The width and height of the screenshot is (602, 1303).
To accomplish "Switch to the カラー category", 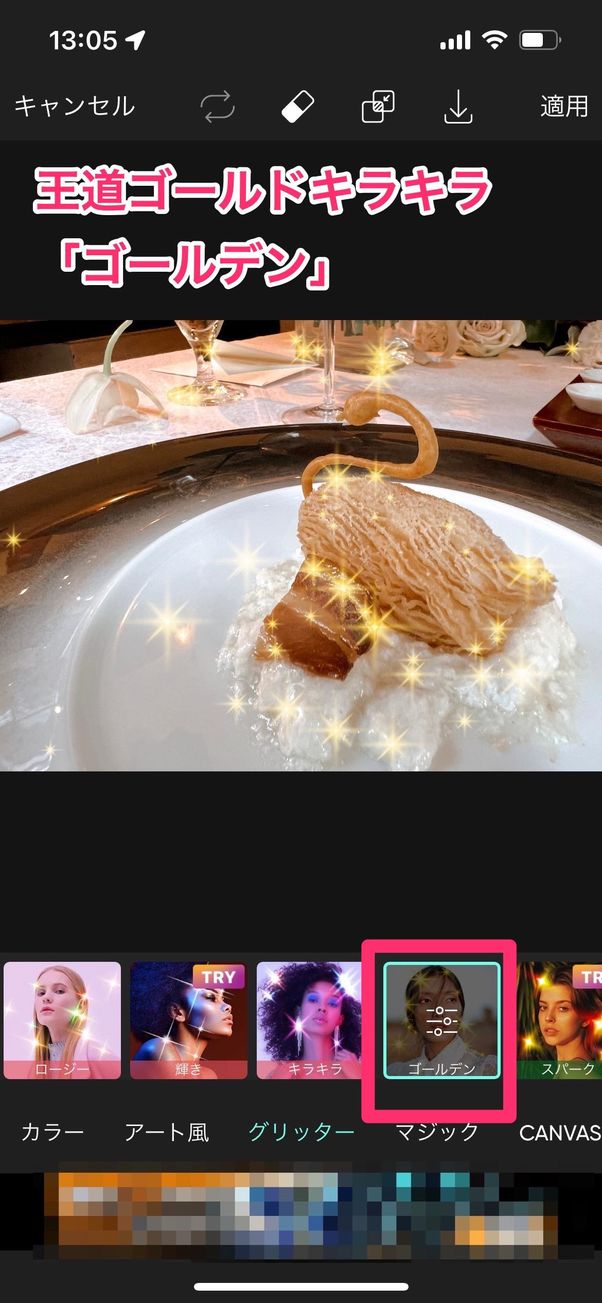I will [x=53, y=1133].
